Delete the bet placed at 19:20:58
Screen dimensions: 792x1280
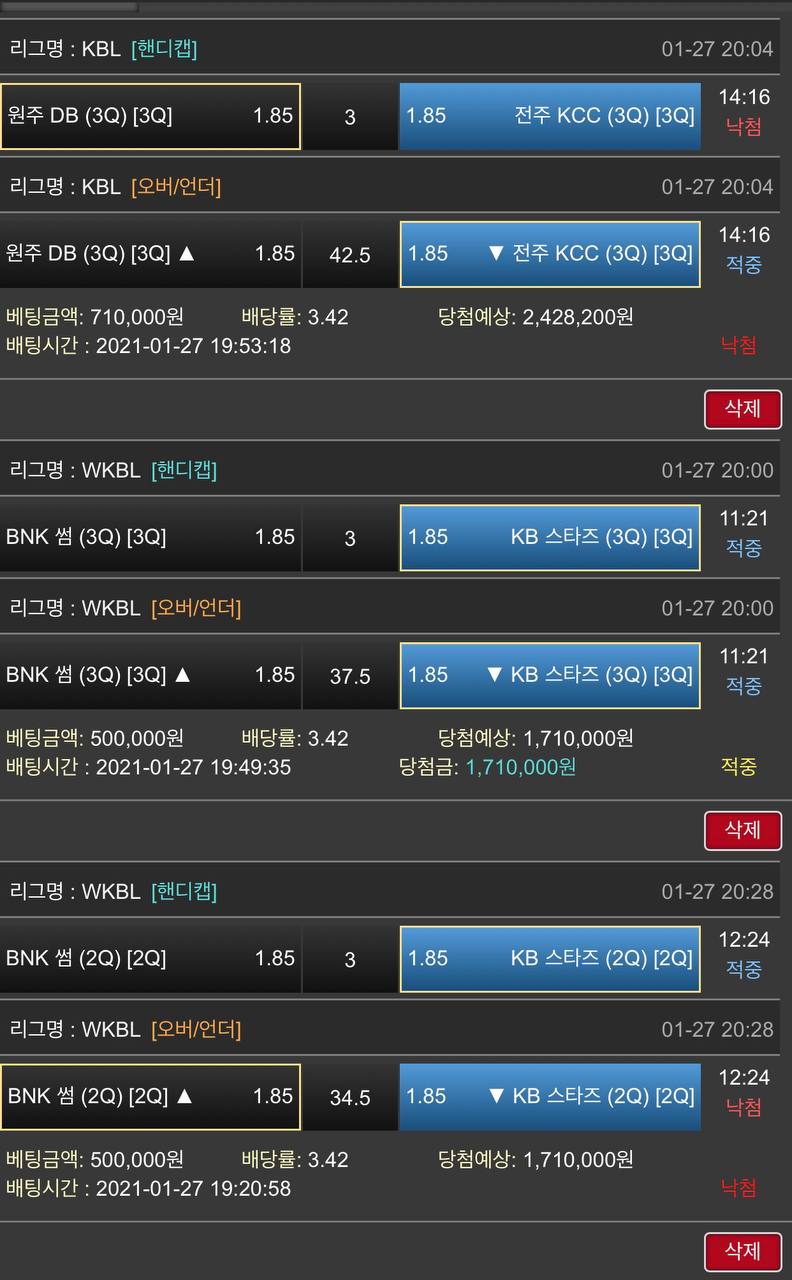(742, 1251)
